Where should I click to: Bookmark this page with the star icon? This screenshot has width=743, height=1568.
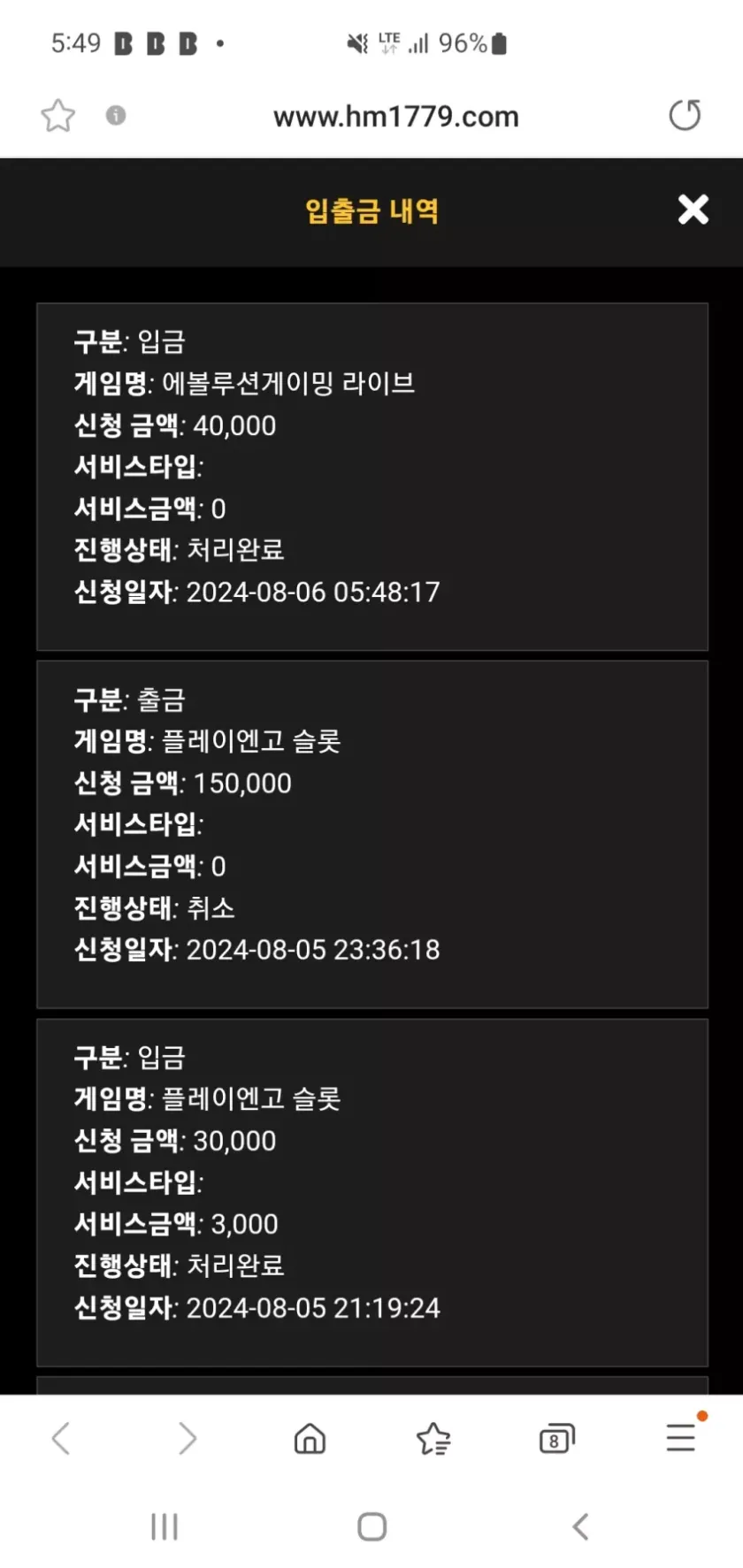[58, 116]
